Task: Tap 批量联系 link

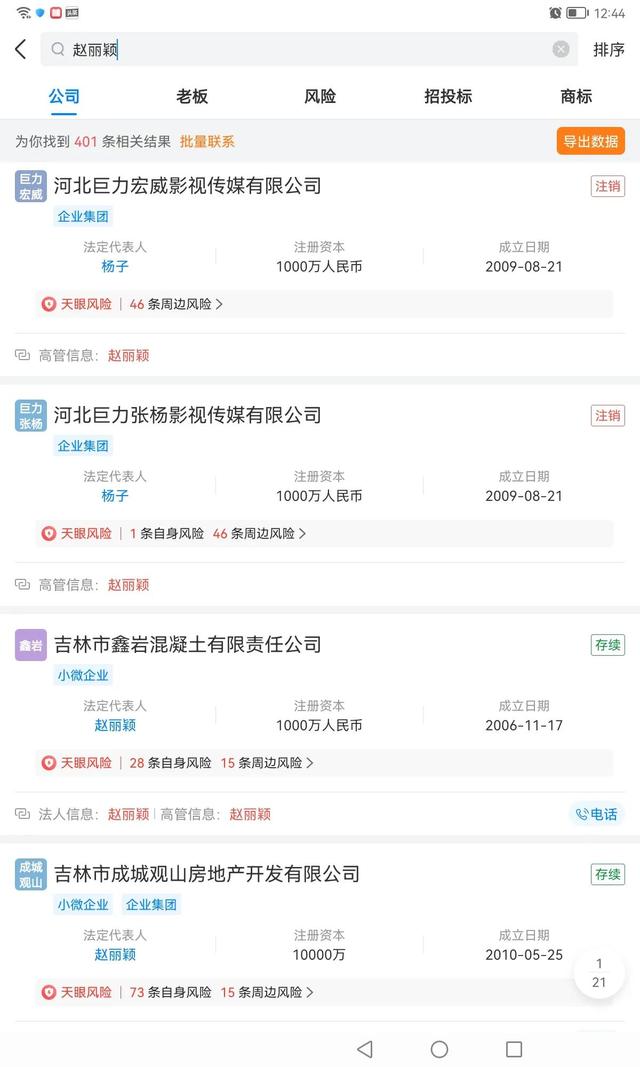Action: coord(207,141)
